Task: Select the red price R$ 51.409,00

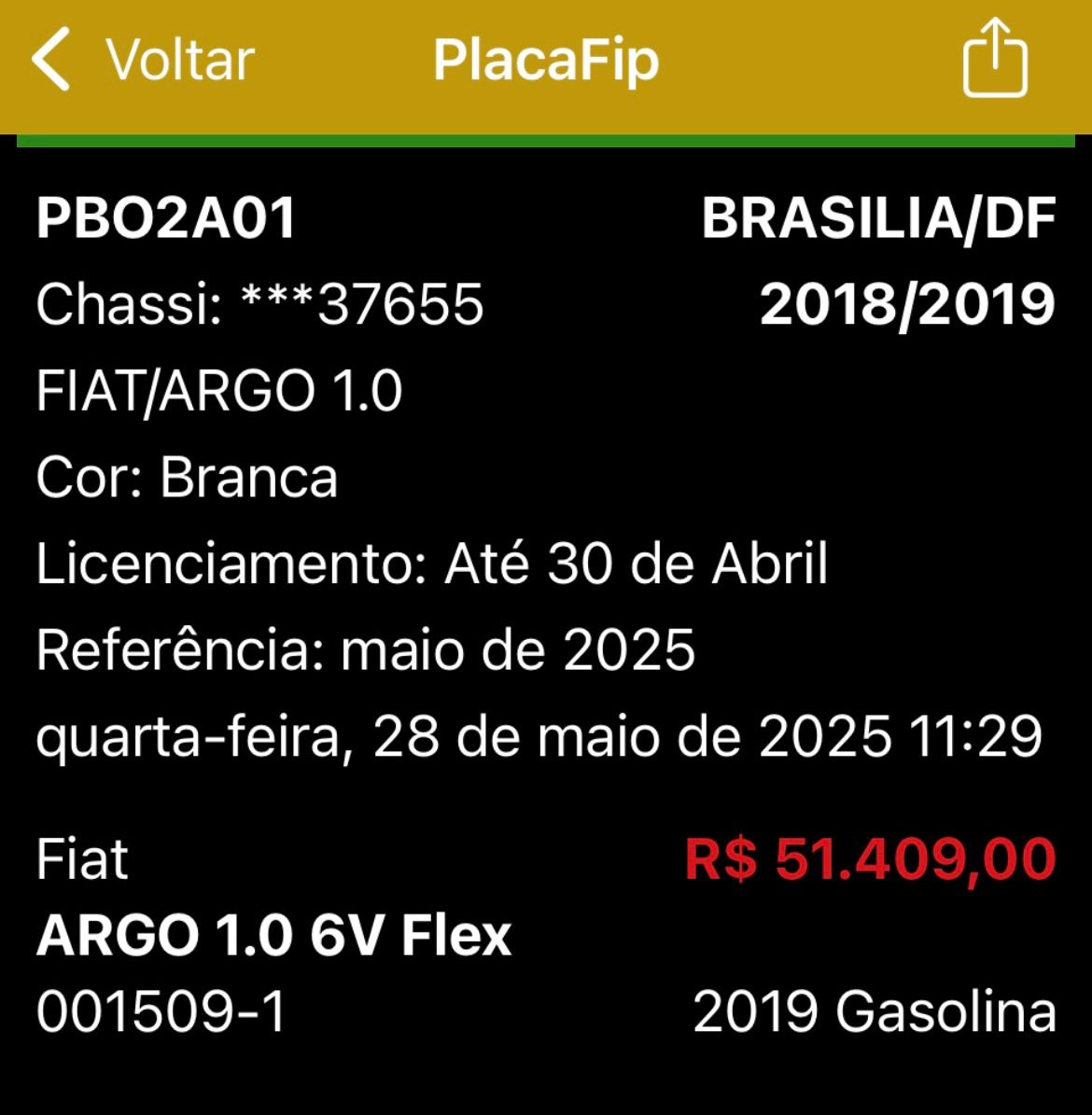Action: (x=870, y=859)
